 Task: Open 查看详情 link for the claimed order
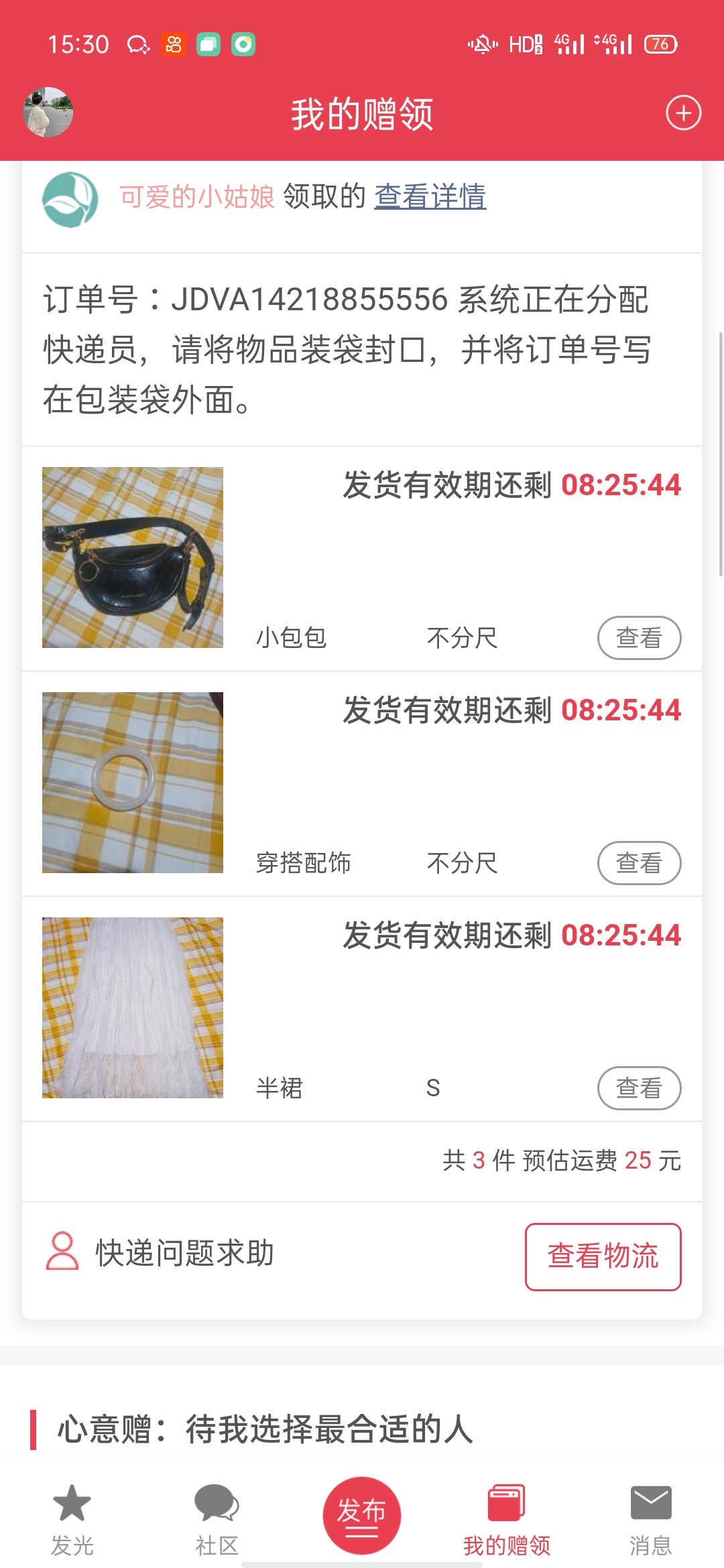[430, 196]
